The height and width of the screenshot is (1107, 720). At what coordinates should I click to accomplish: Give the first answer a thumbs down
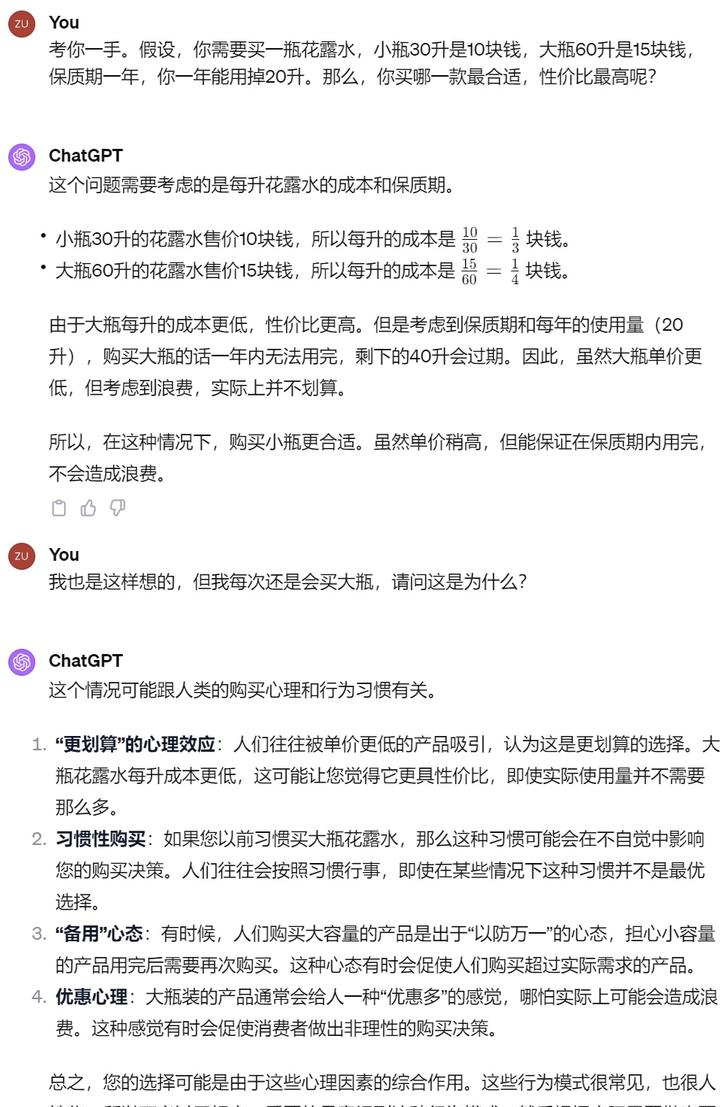point(117,508)
